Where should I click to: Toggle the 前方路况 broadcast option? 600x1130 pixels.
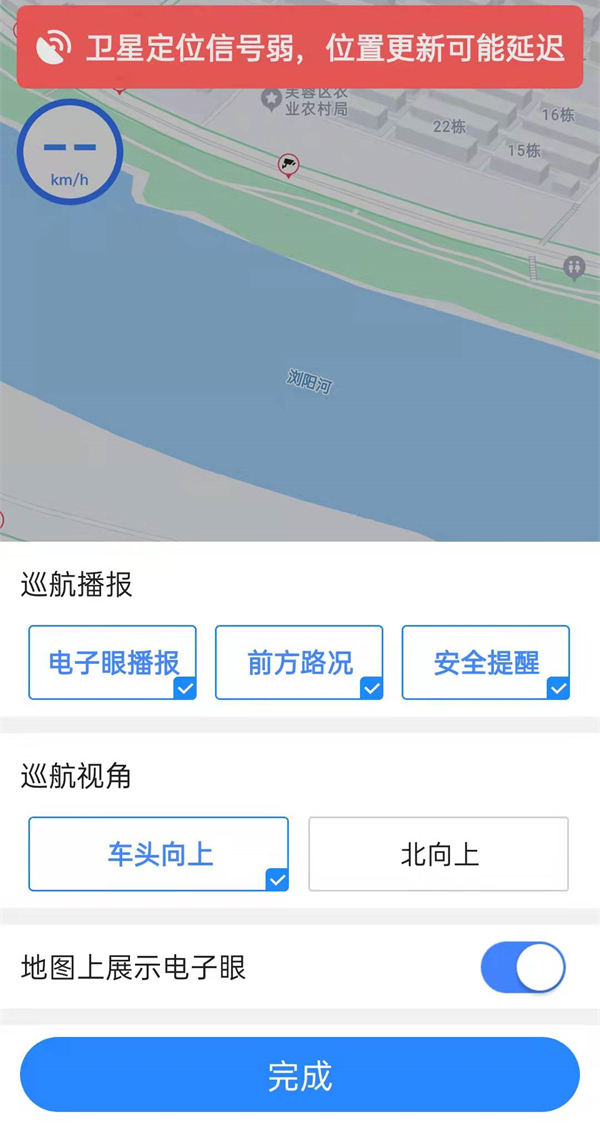pyautogui.click(x=299, y=662)
